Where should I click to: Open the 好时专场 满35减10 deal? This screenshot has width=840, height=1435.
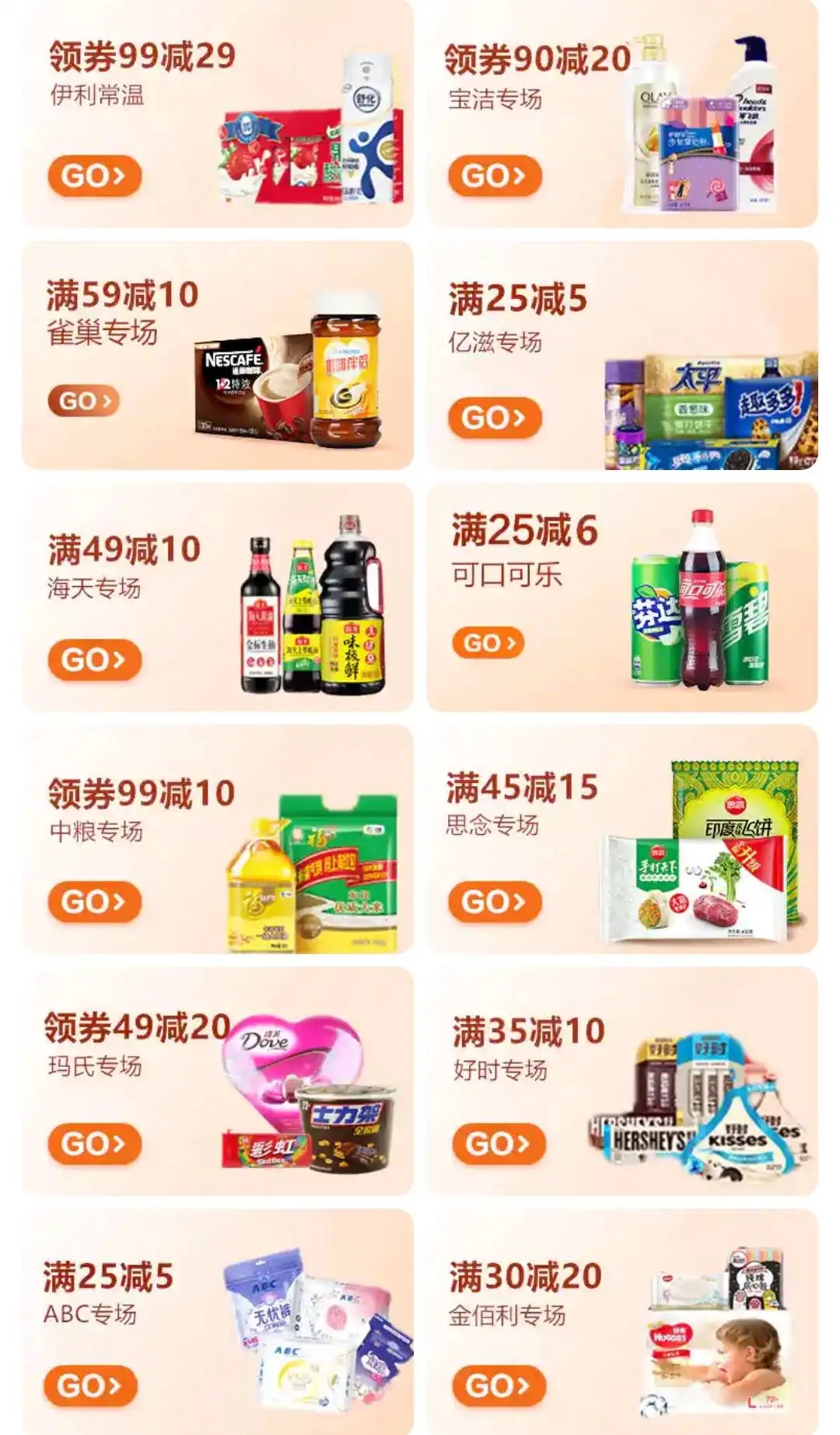click(x=498, y=1144)
